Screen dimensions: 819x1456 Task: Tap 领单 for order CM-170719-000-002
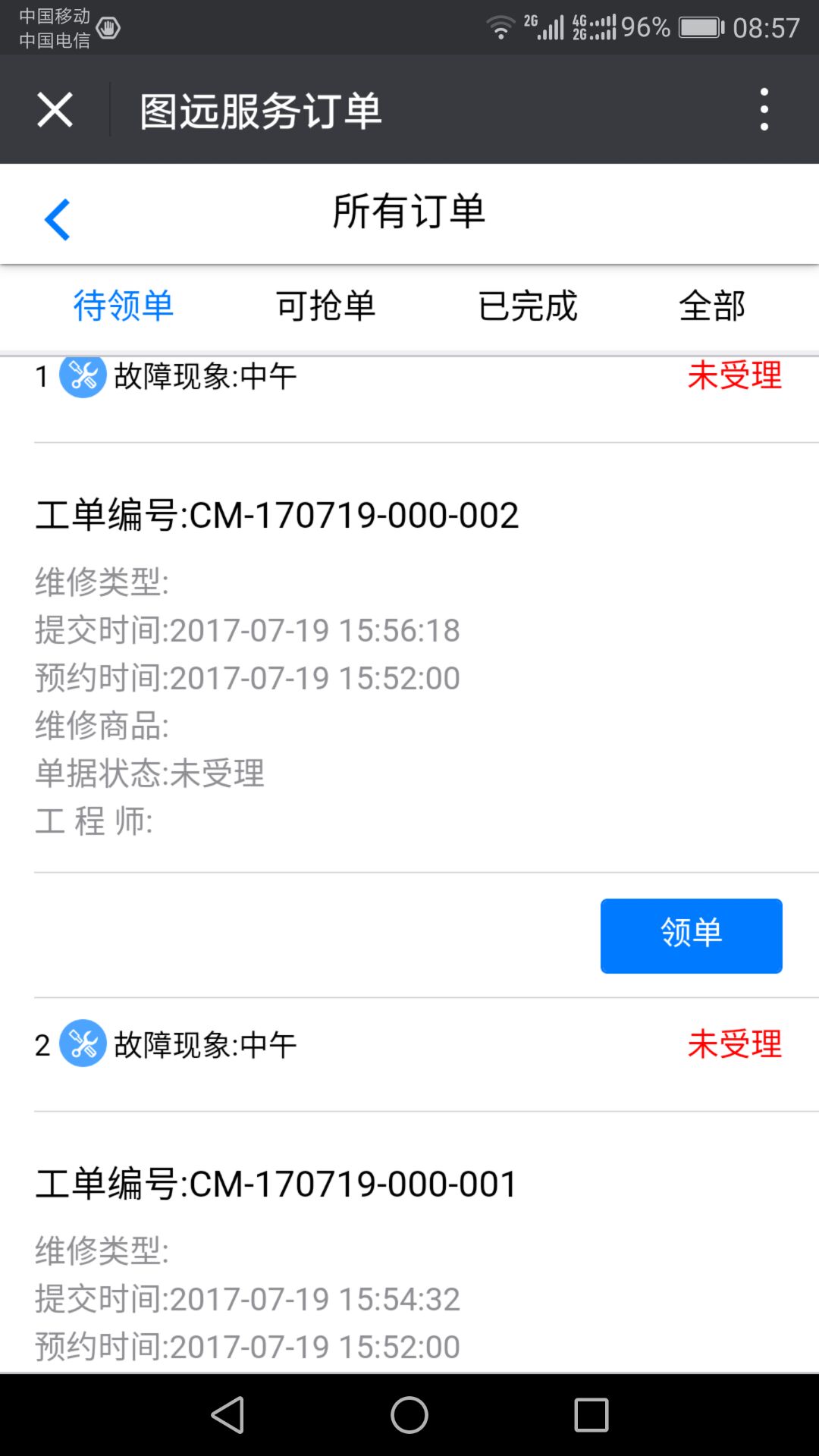(x=691, y=936)
